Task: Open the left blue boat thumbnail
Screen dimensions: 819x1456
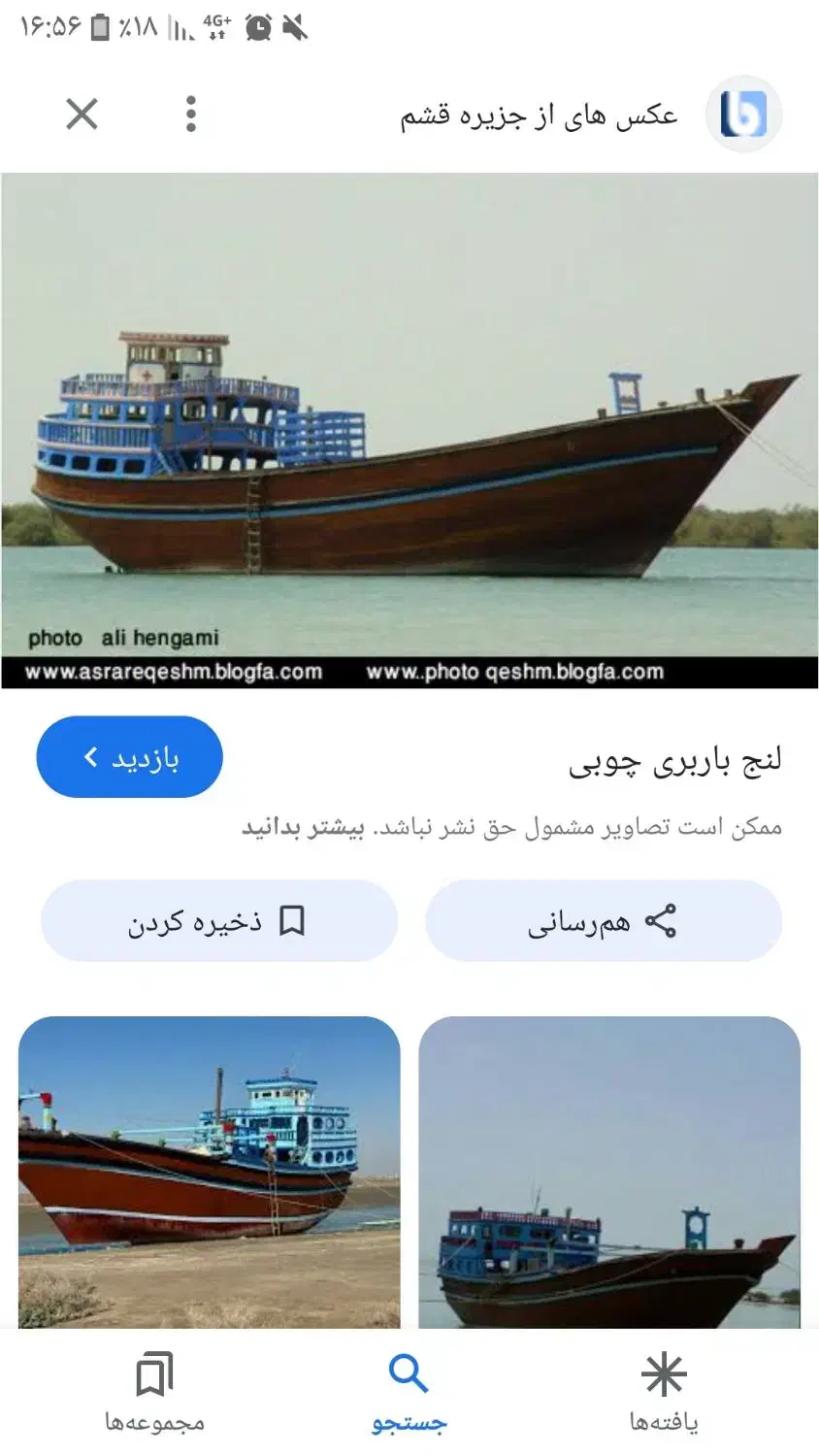Action: tap(210, 1175)
